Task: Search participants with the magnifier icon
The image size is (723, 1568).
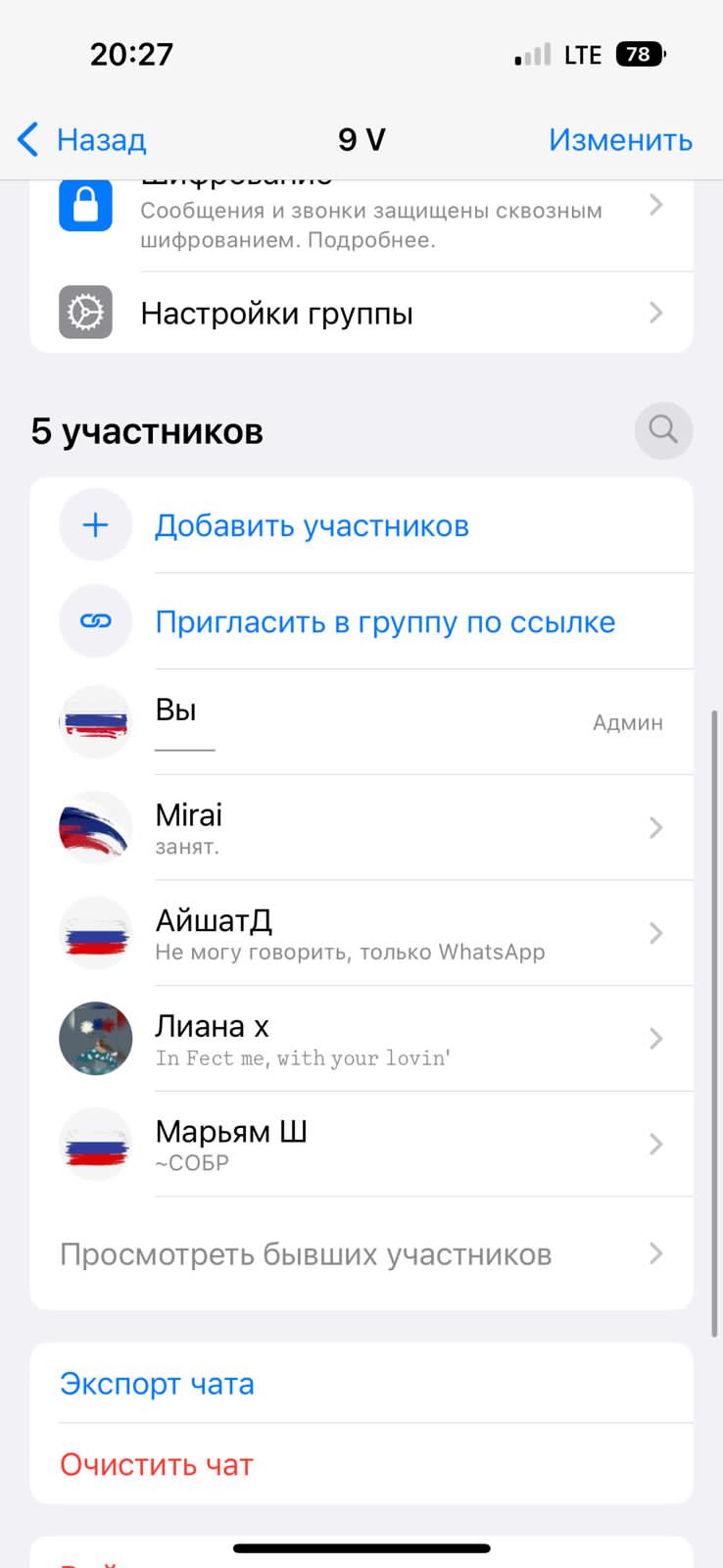Action: pyautogui.click(x=663, y=430)
